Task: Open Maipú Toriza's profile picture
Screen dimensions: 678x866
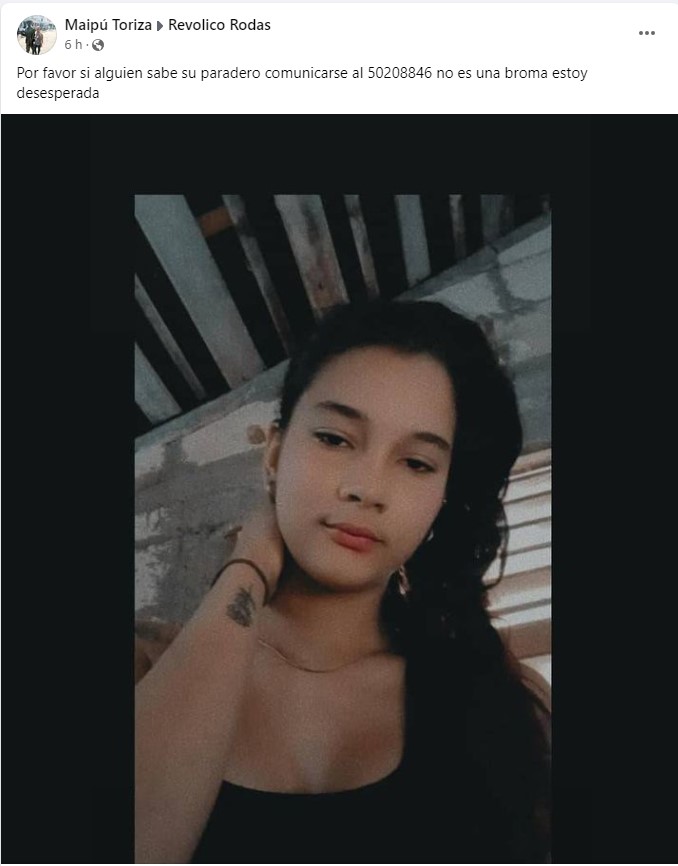Action: 37,35
